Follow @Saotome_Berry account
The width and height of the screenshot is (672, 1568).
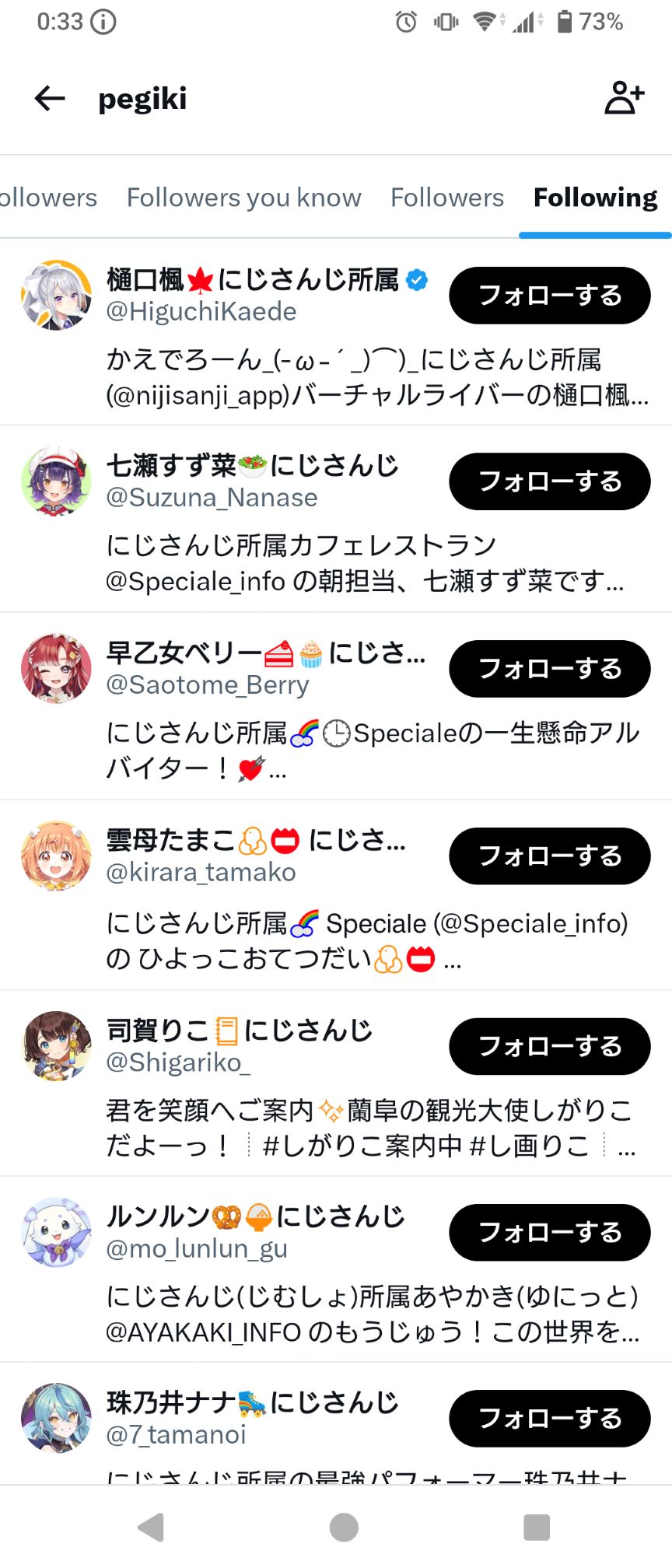pos(549,669)
